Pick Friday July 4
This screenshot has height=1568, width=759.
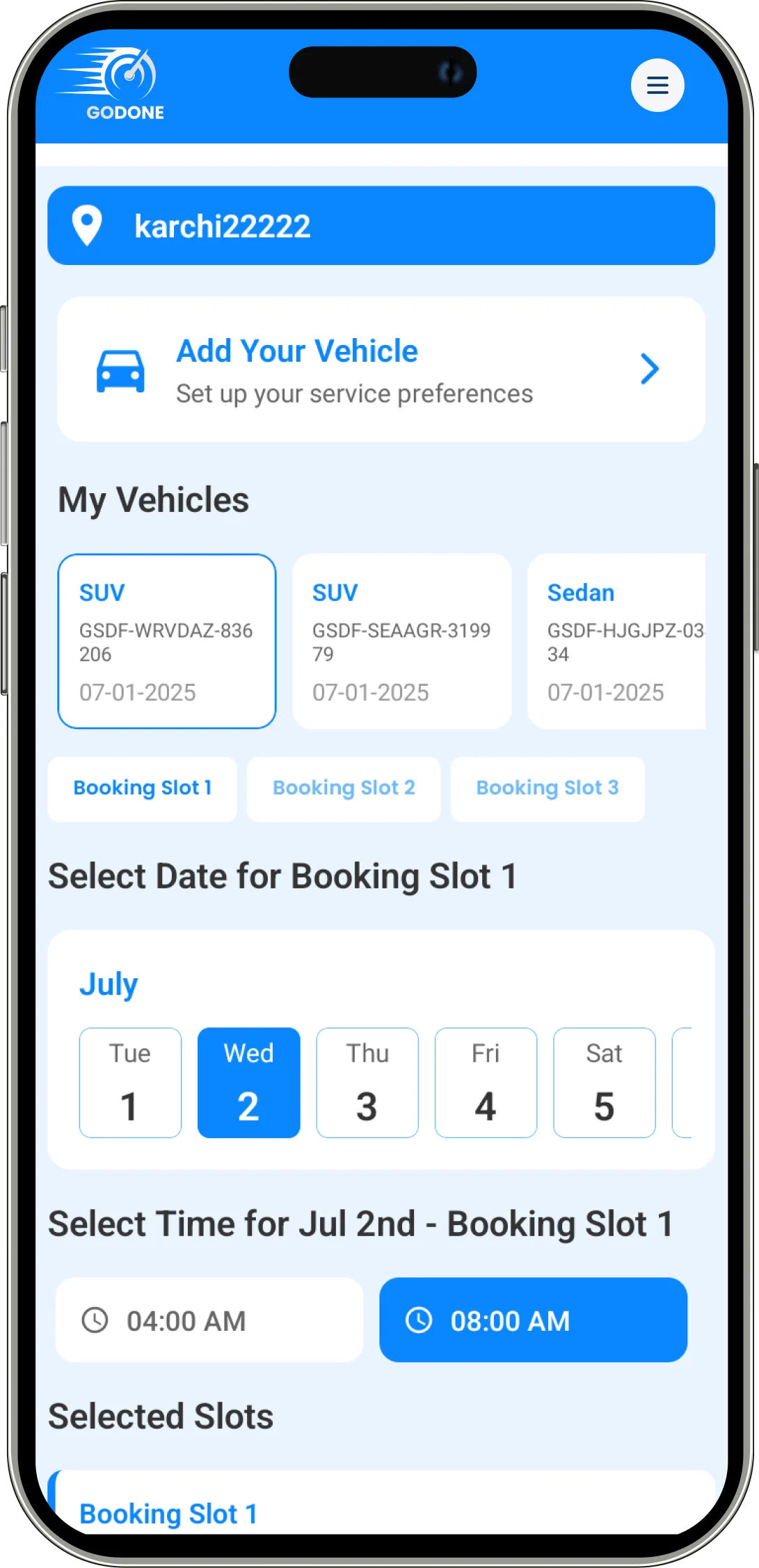pos(486,1082)
